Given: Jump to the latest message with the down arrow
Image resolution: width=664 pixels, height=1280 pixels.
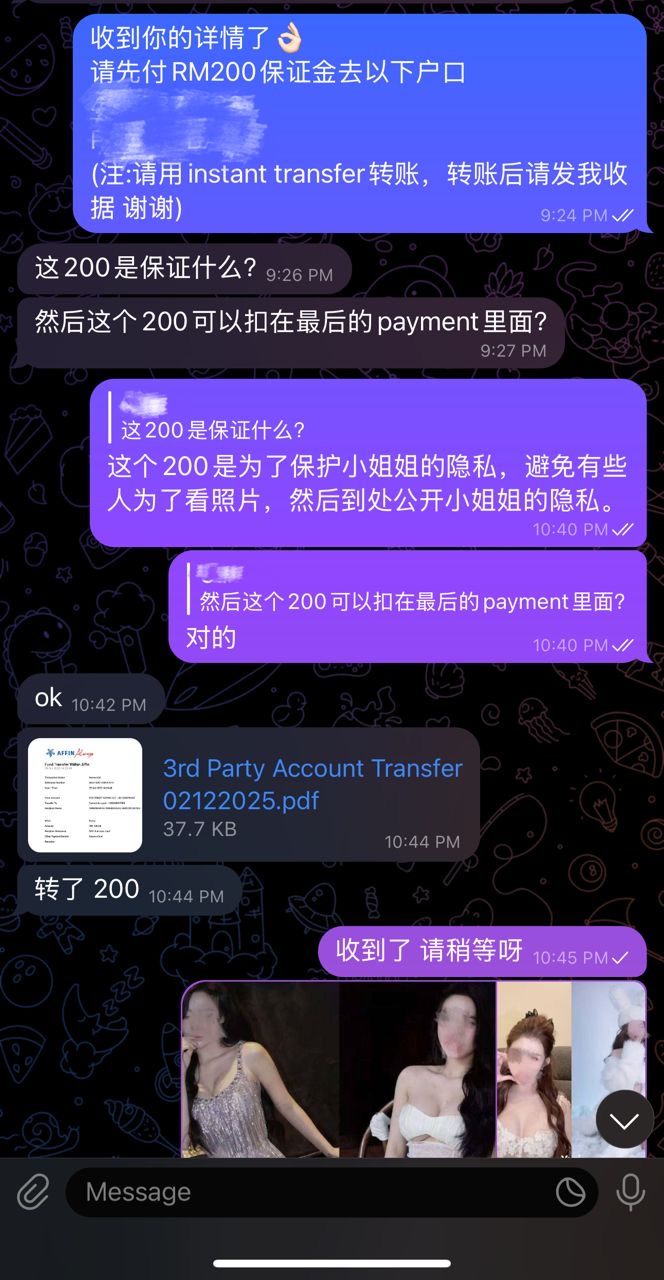Looking at the screenshot, I should click(625, 1120).
